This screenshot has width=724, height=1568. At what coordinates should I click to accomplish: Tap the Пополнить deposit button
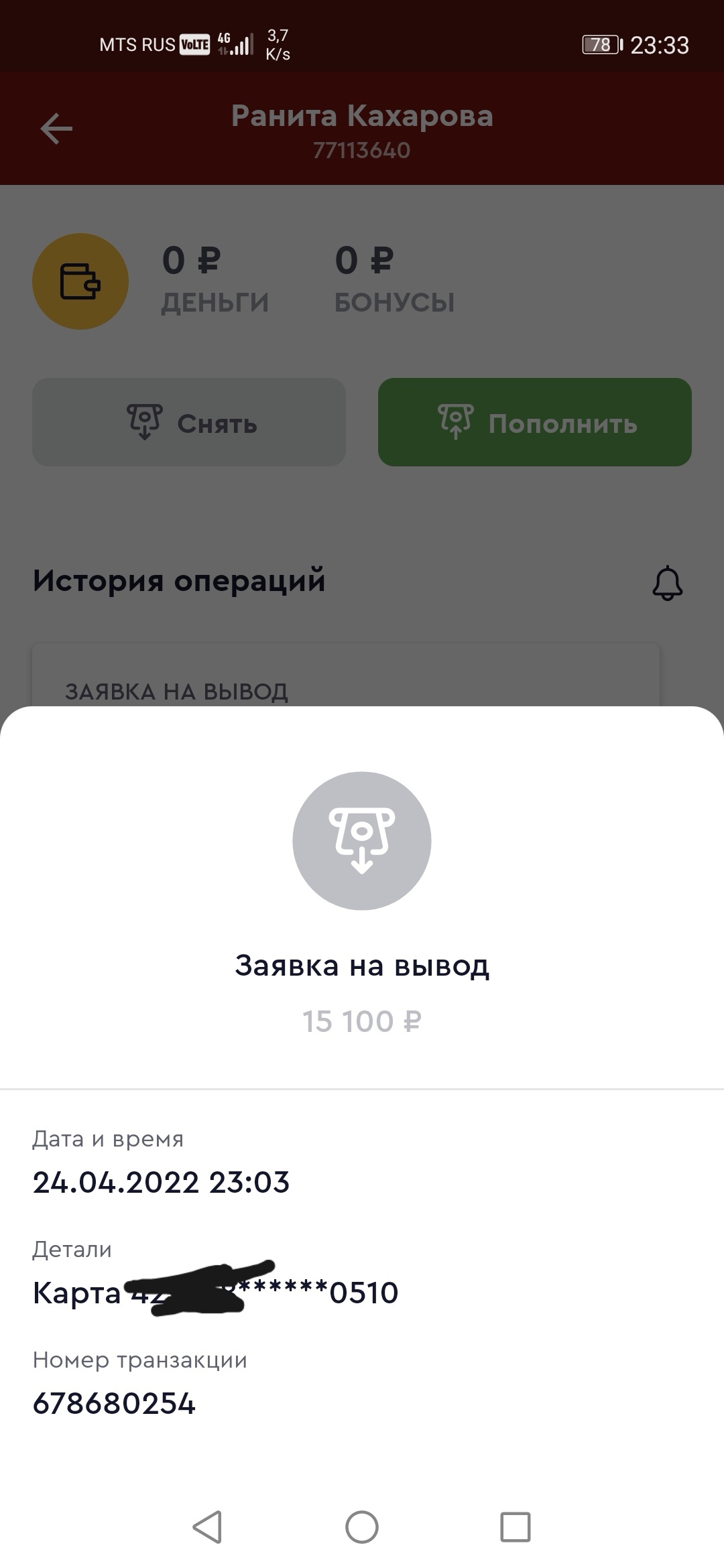coord(535,422)
